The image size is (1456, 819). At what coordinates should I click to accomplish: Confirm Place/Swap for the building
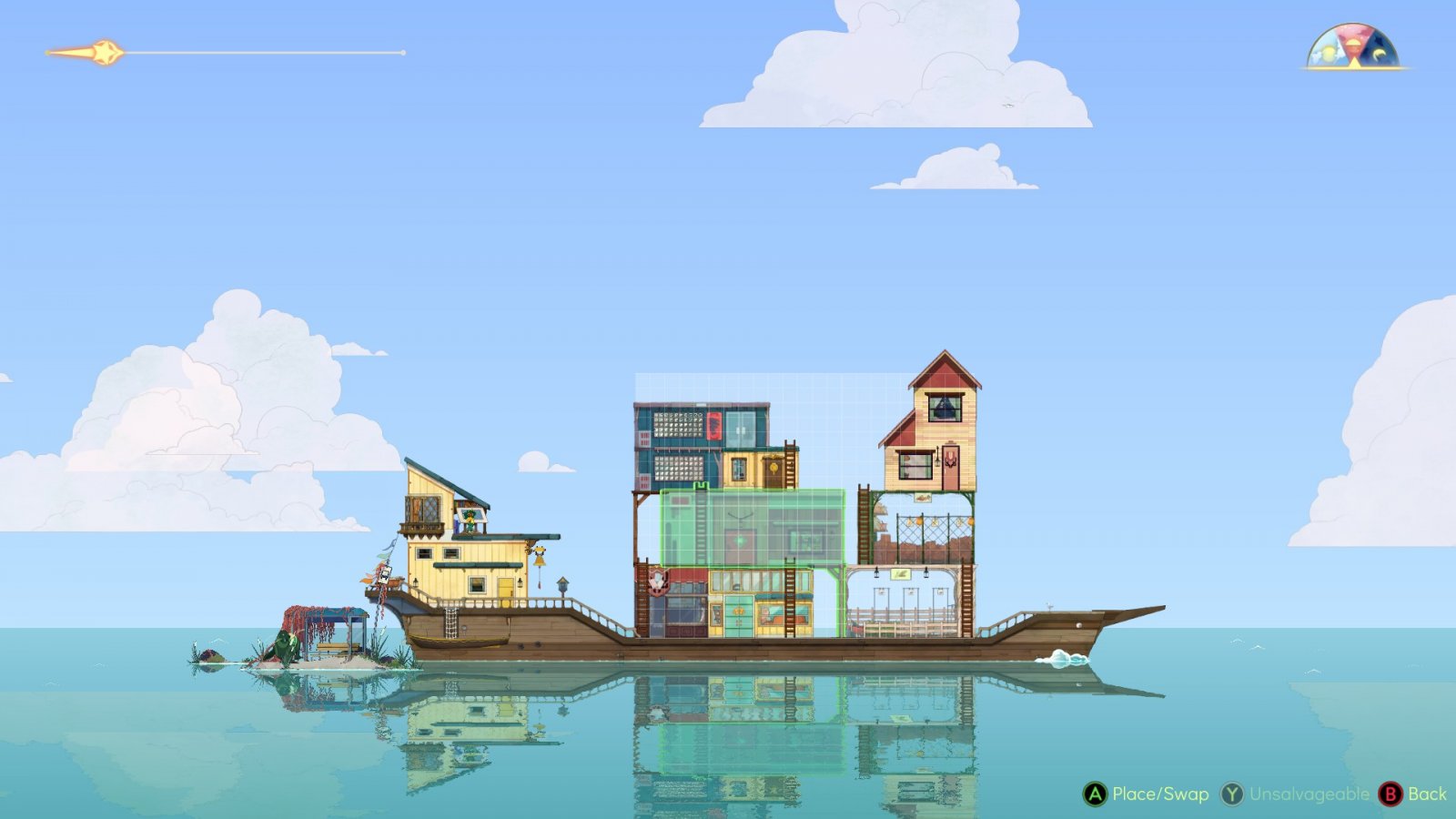[1146, 794]
